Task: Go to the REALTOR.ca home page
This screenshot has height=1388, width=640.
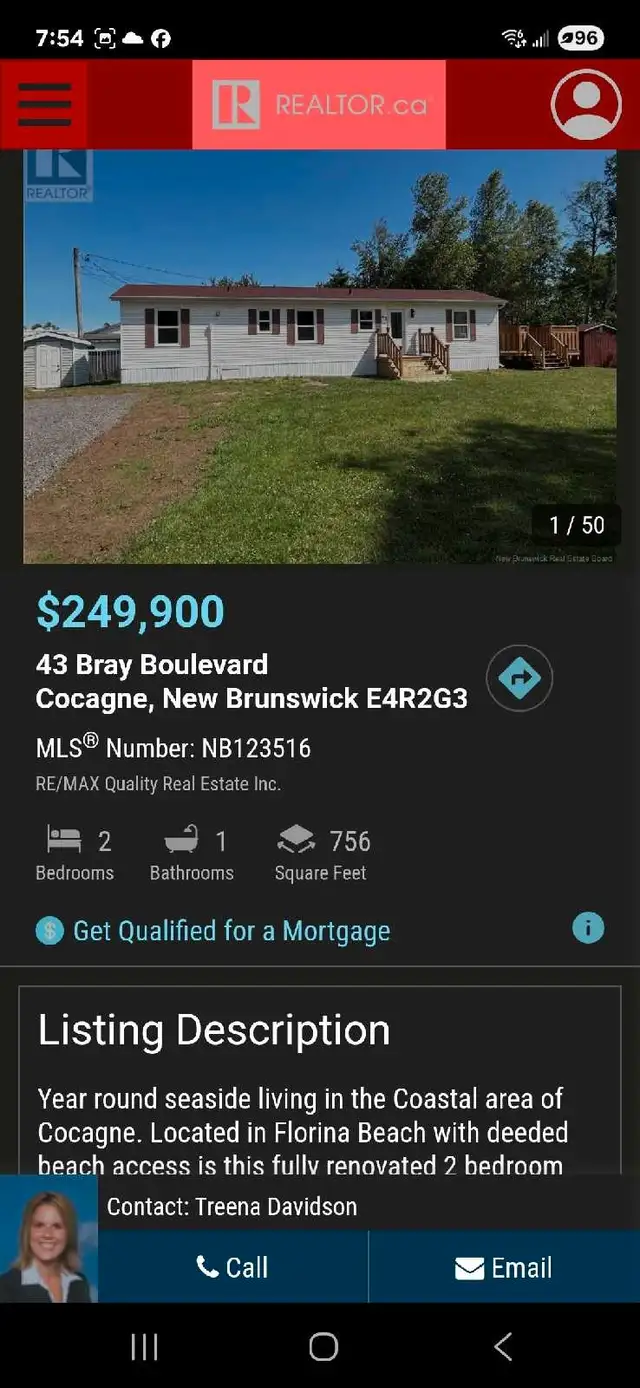Action: coord(319,104)
